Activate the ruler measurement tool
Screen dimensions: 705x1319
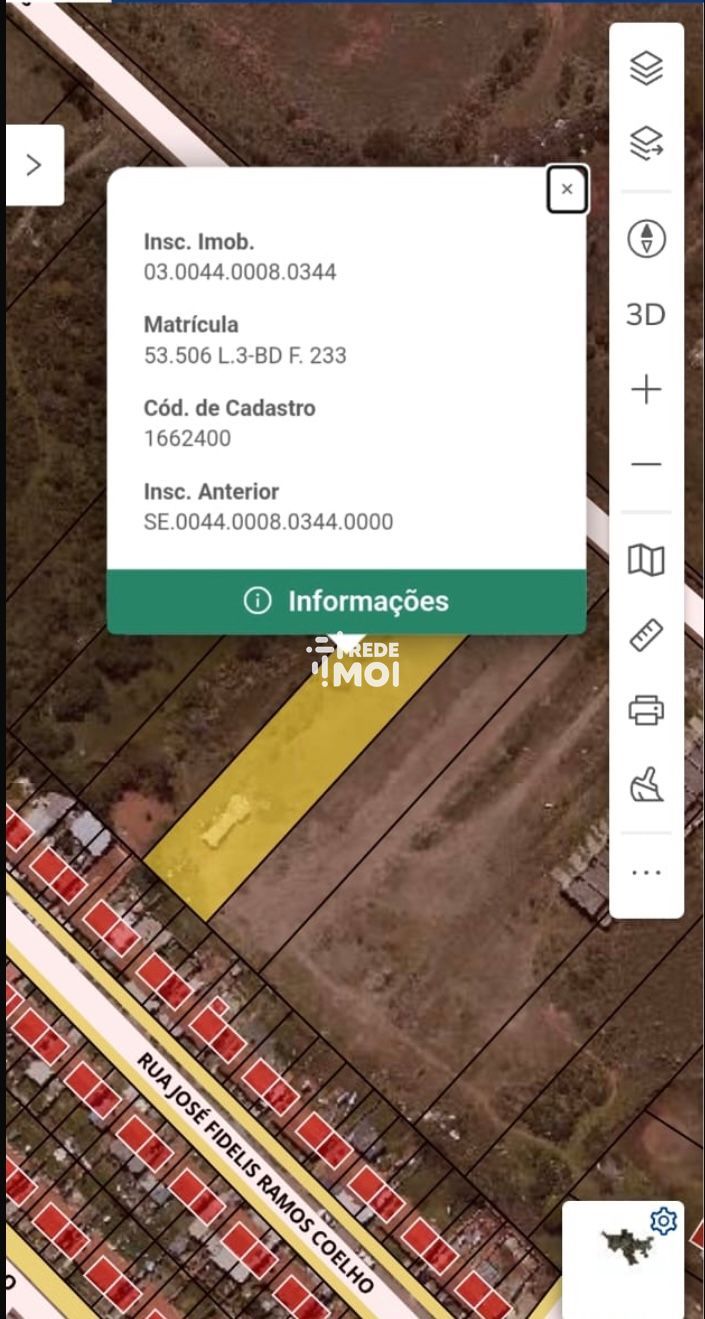pos(646,635)
